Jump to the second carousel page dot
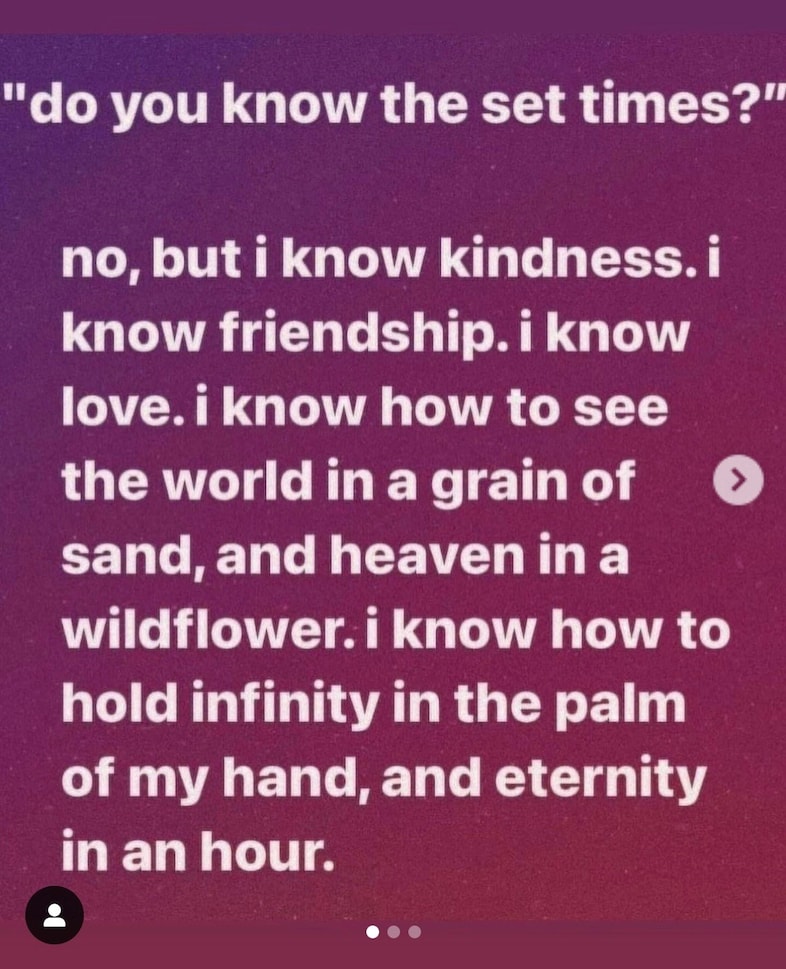Viewport: 786px width, 969px height. [x=394, y=932]
